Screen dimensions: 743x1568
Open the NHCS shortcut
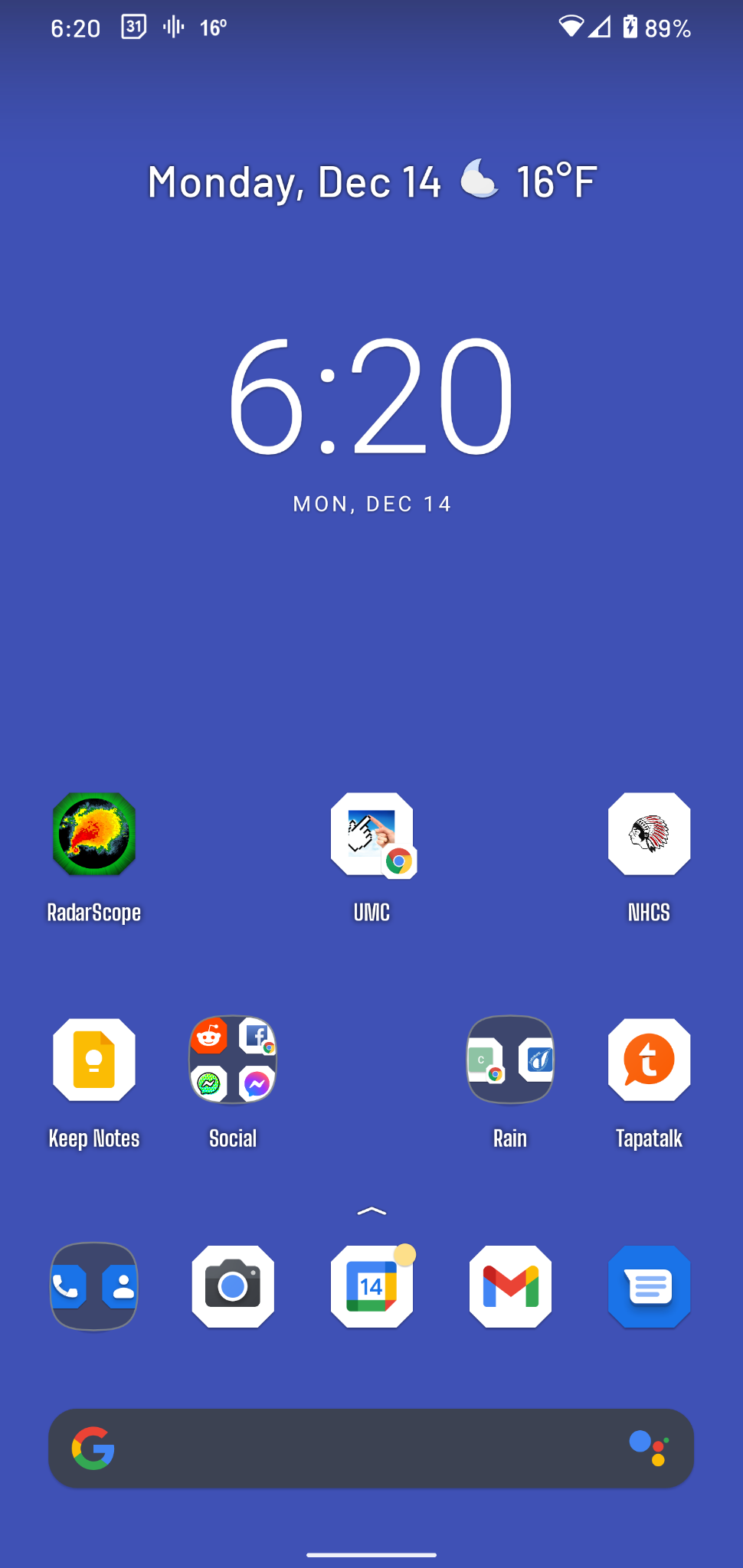point(649,835)
